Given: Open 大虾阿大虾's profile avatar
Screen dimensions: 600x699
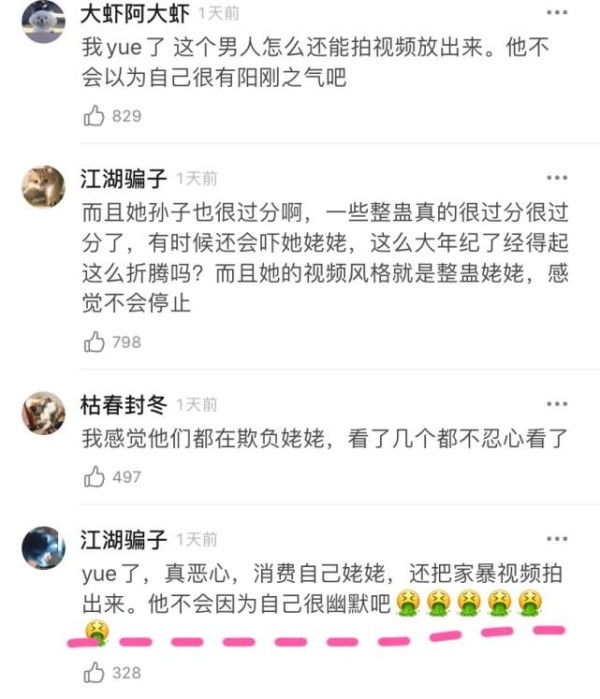Looking at the screenshot, I should 43,20.
